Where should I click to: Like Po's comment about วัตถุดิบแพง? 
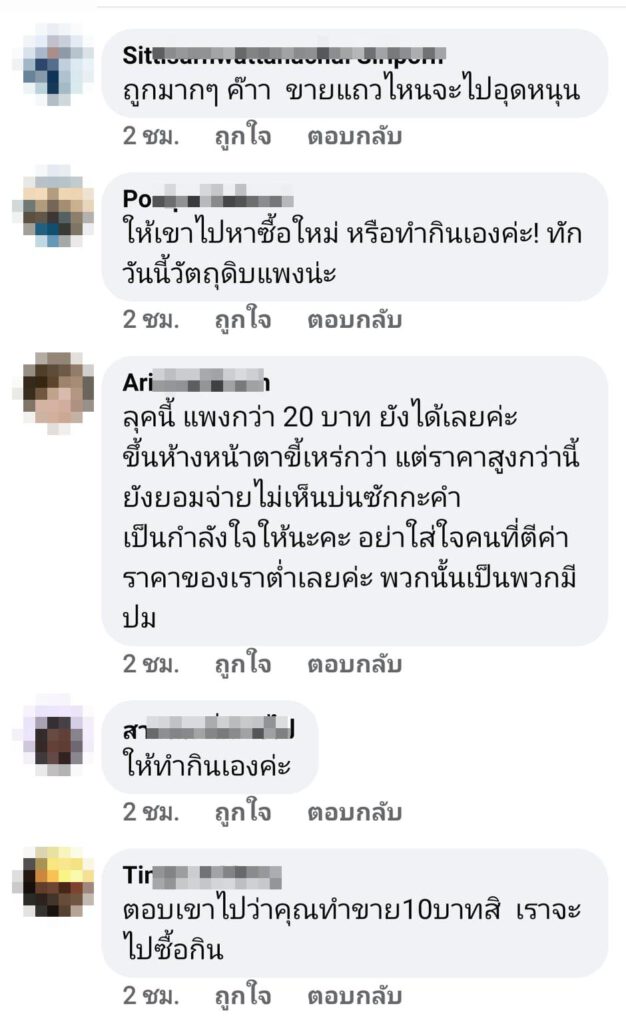242,320
